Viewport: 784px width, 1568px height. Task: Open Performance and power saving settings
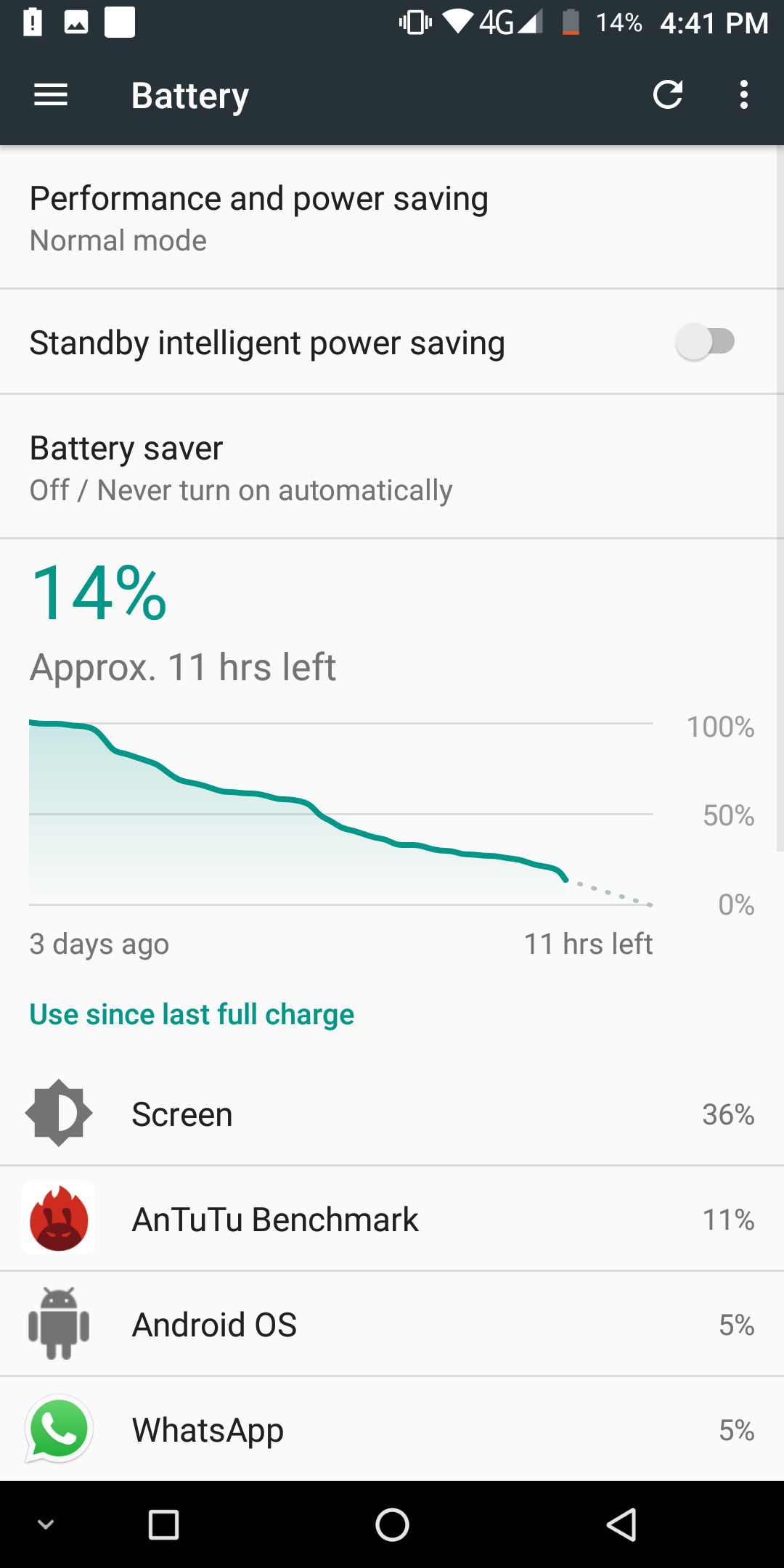(x=392, y=217)
